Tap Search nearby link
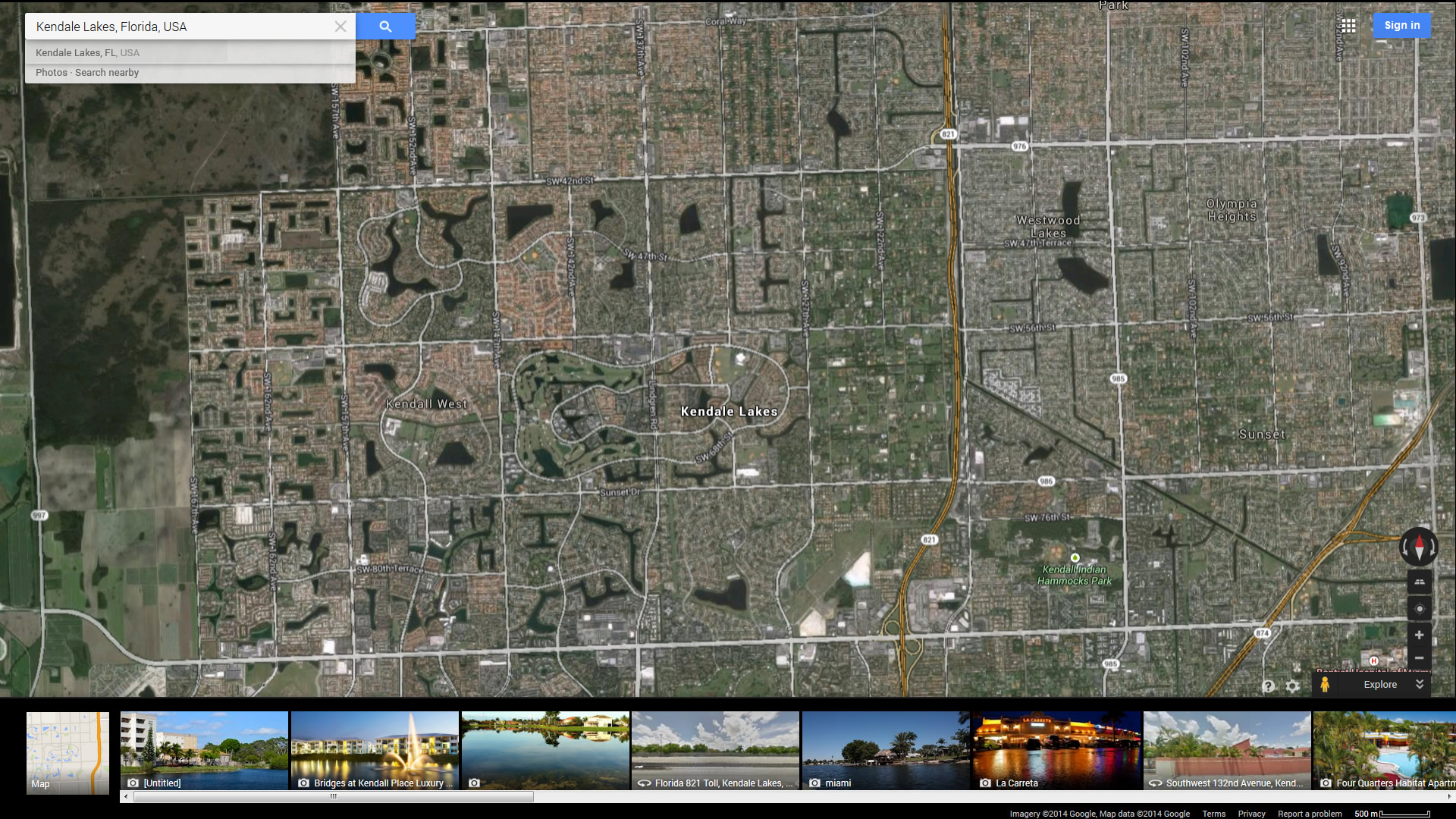The height and width of the screenshot is (819, 1456). click(107, 73)
